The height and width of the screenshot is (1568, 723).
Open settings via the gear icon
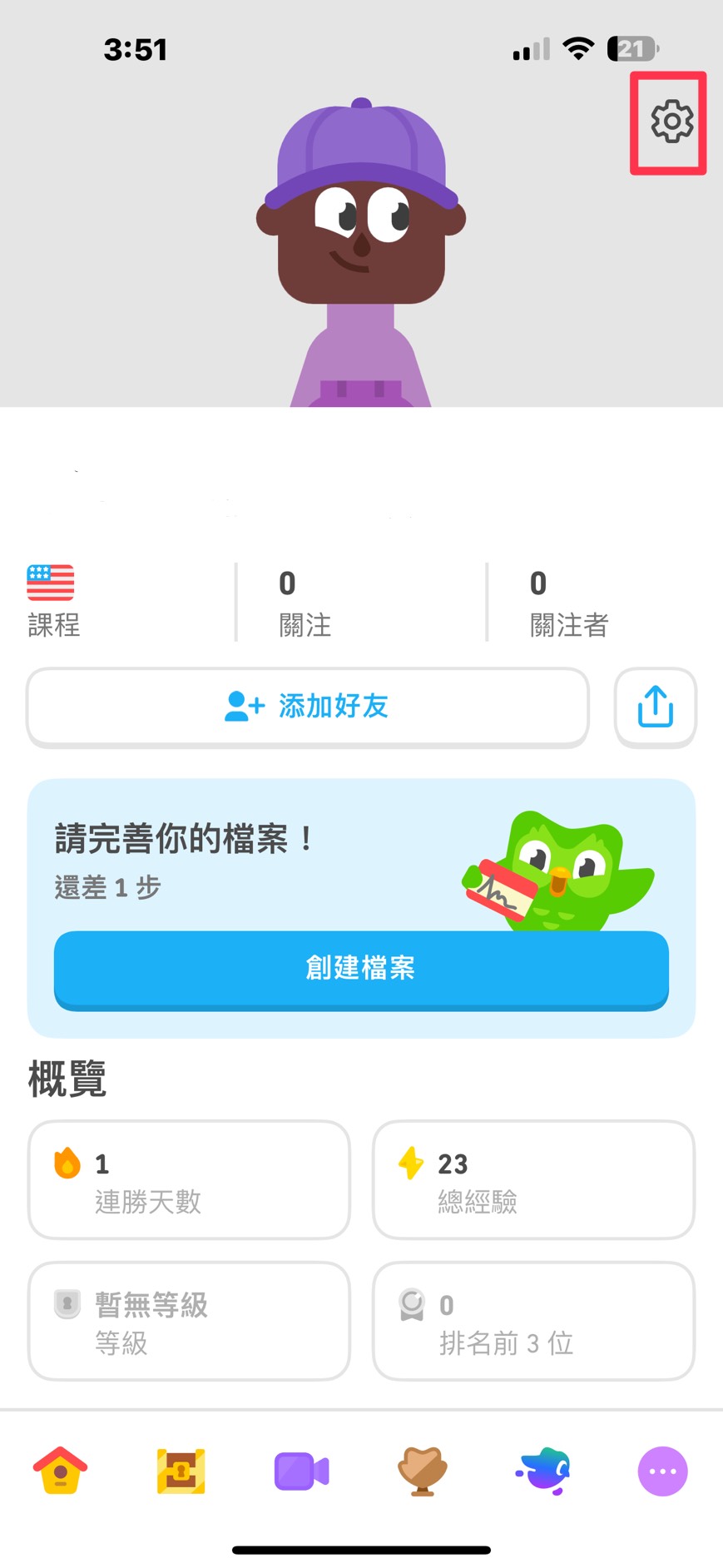click(671, 122)
